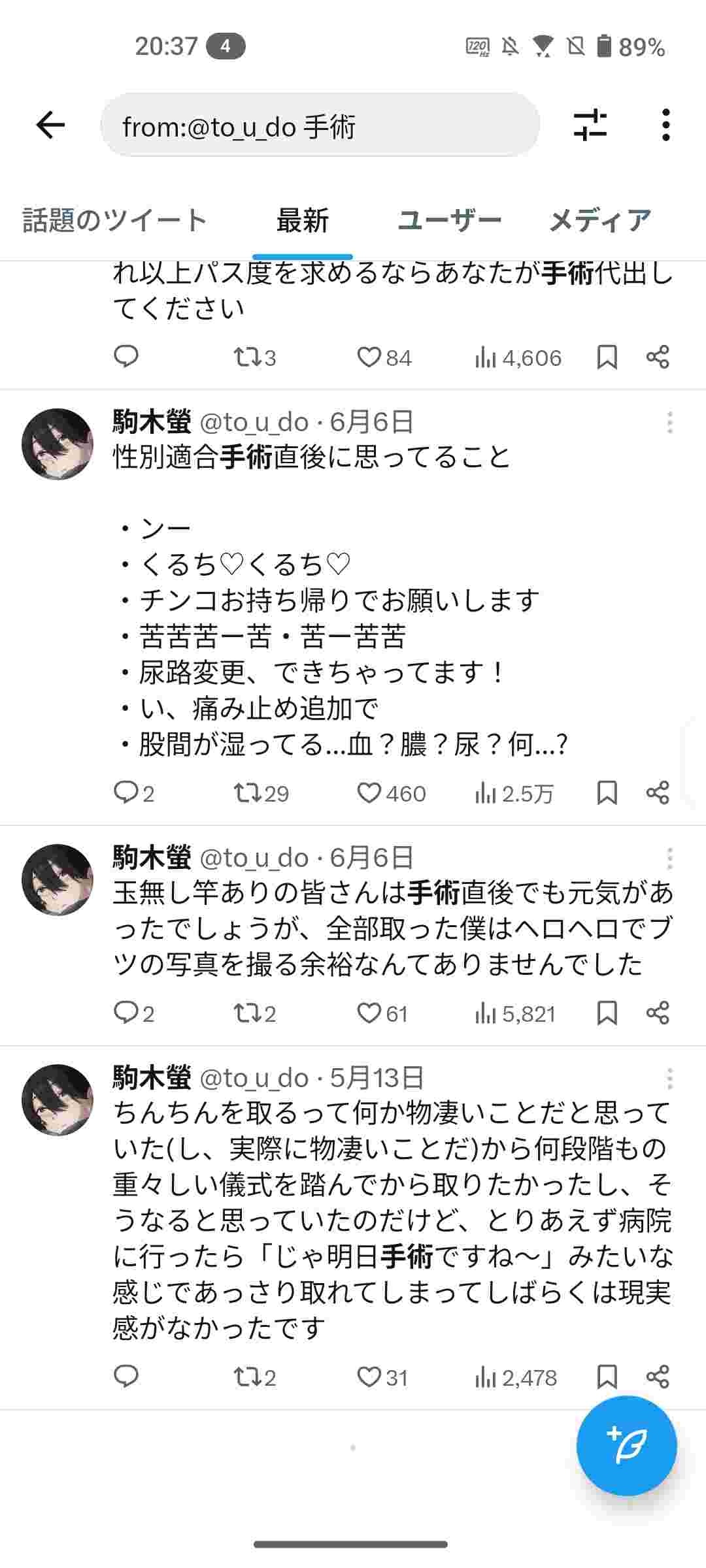The image size is (706, 1568).
Task: Retweet the 性別適合手術直後 tweet
Action: click(x=247, y=793)
